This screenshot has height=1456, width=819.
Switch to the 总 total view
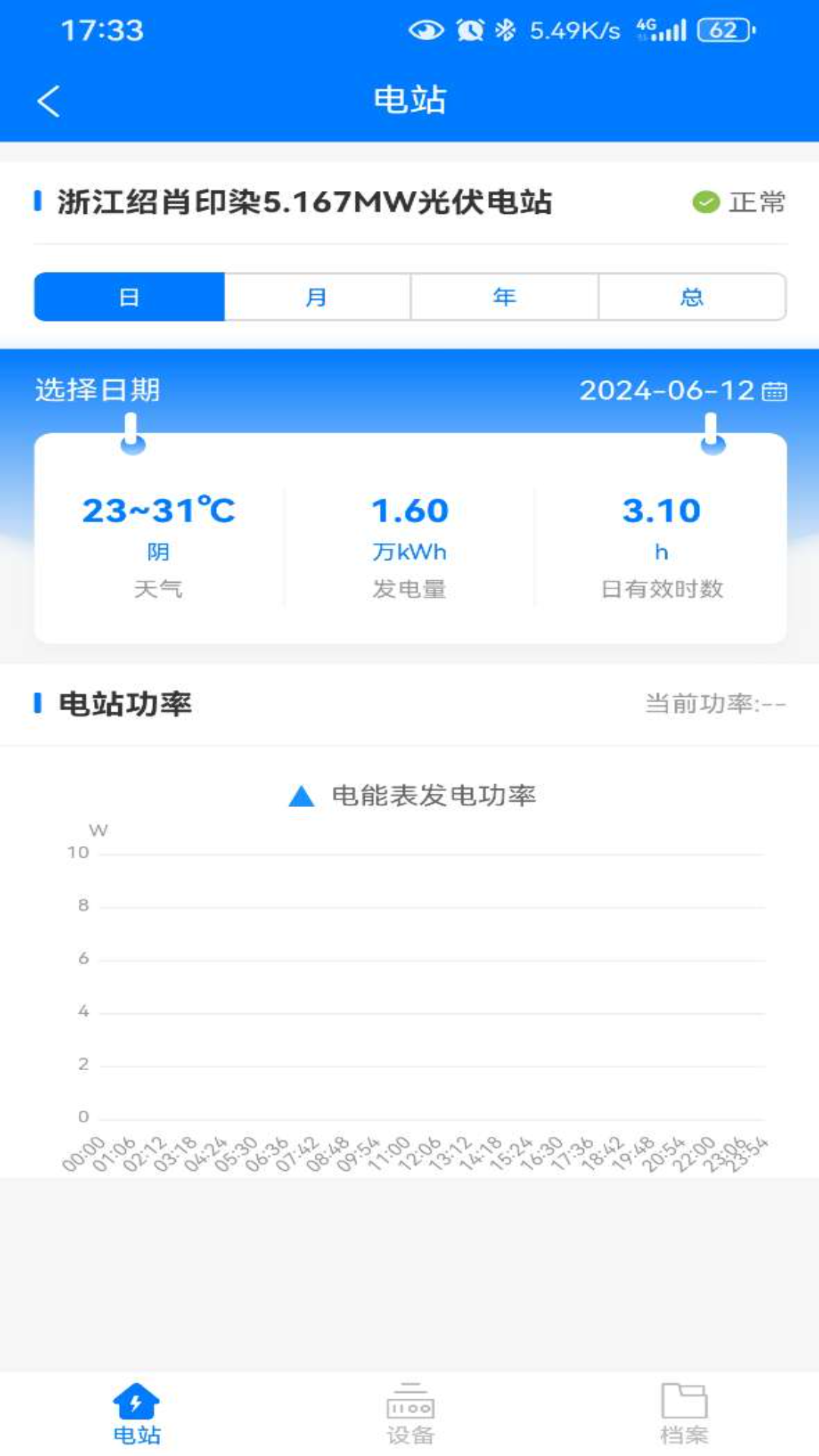tap(692, 297)
